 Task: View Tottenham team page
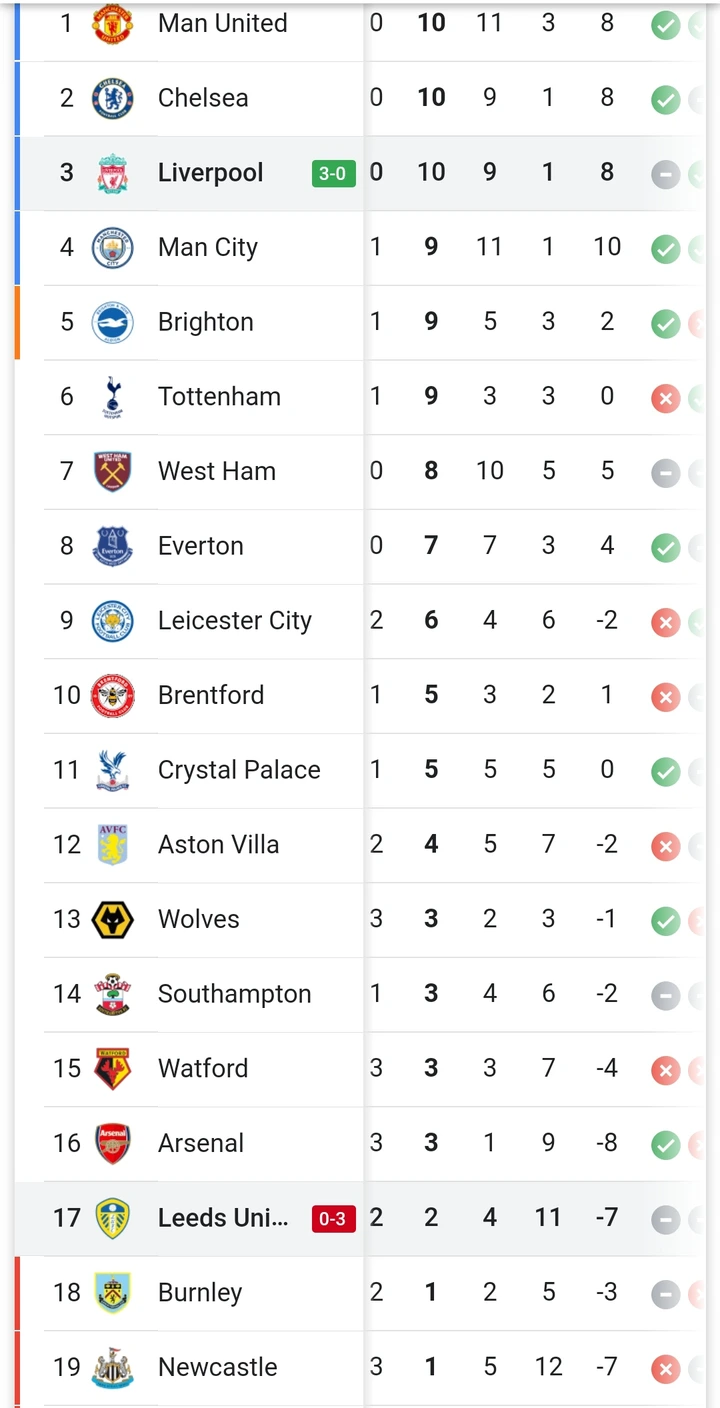coord(360,397)
